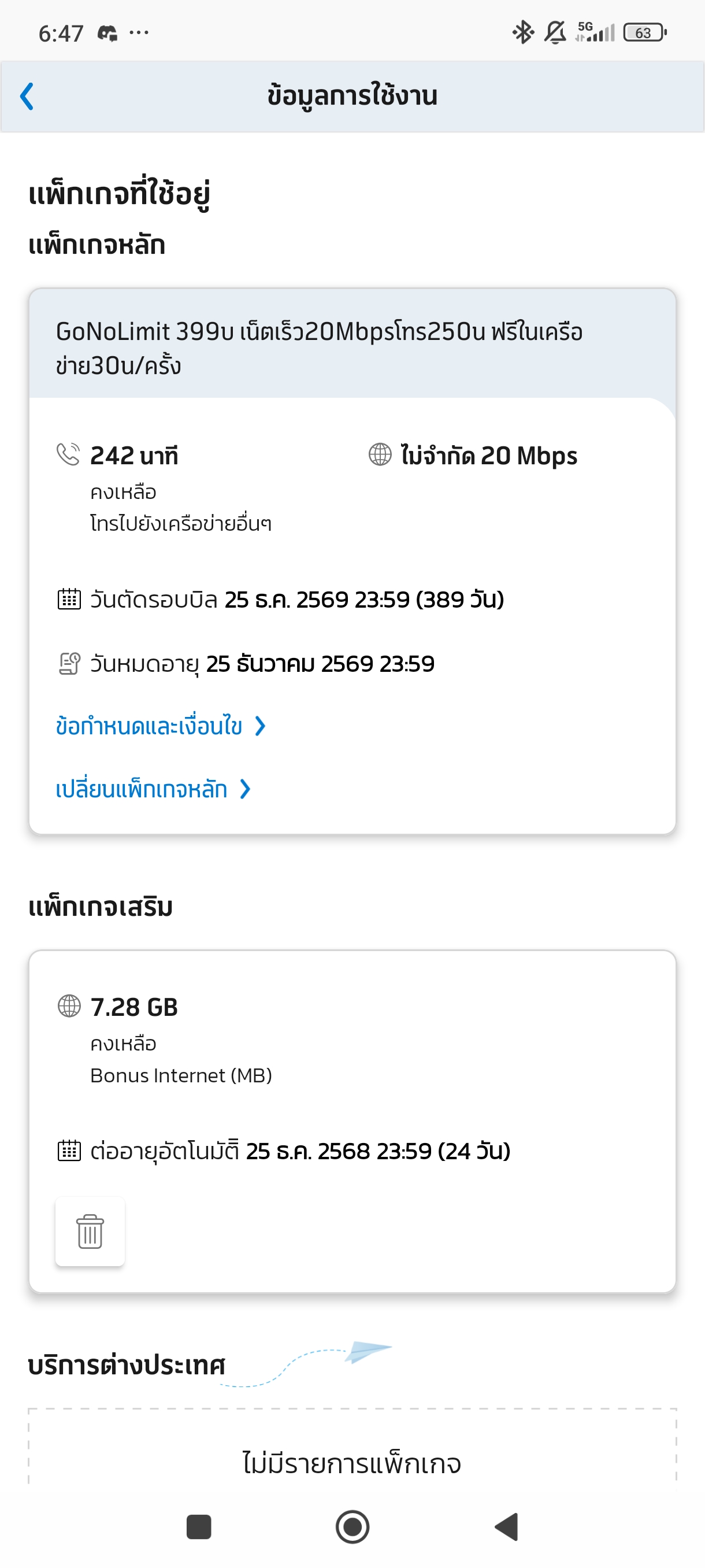Open ข้อกำหนดและเงื่อนไข link

(161, 726)
